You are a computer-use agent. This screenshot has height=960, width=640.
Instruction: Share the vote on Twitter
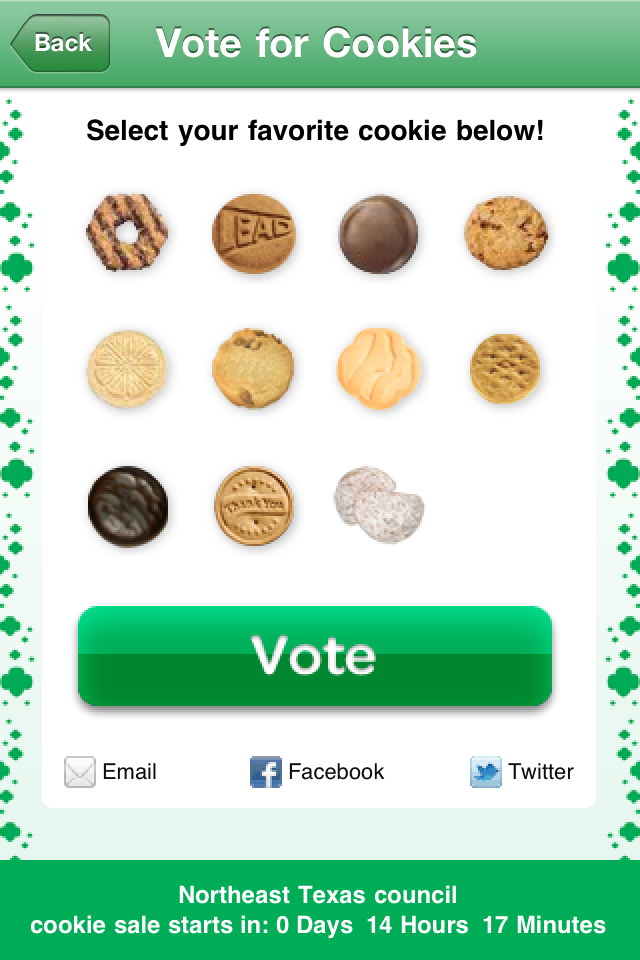(522, 772)
